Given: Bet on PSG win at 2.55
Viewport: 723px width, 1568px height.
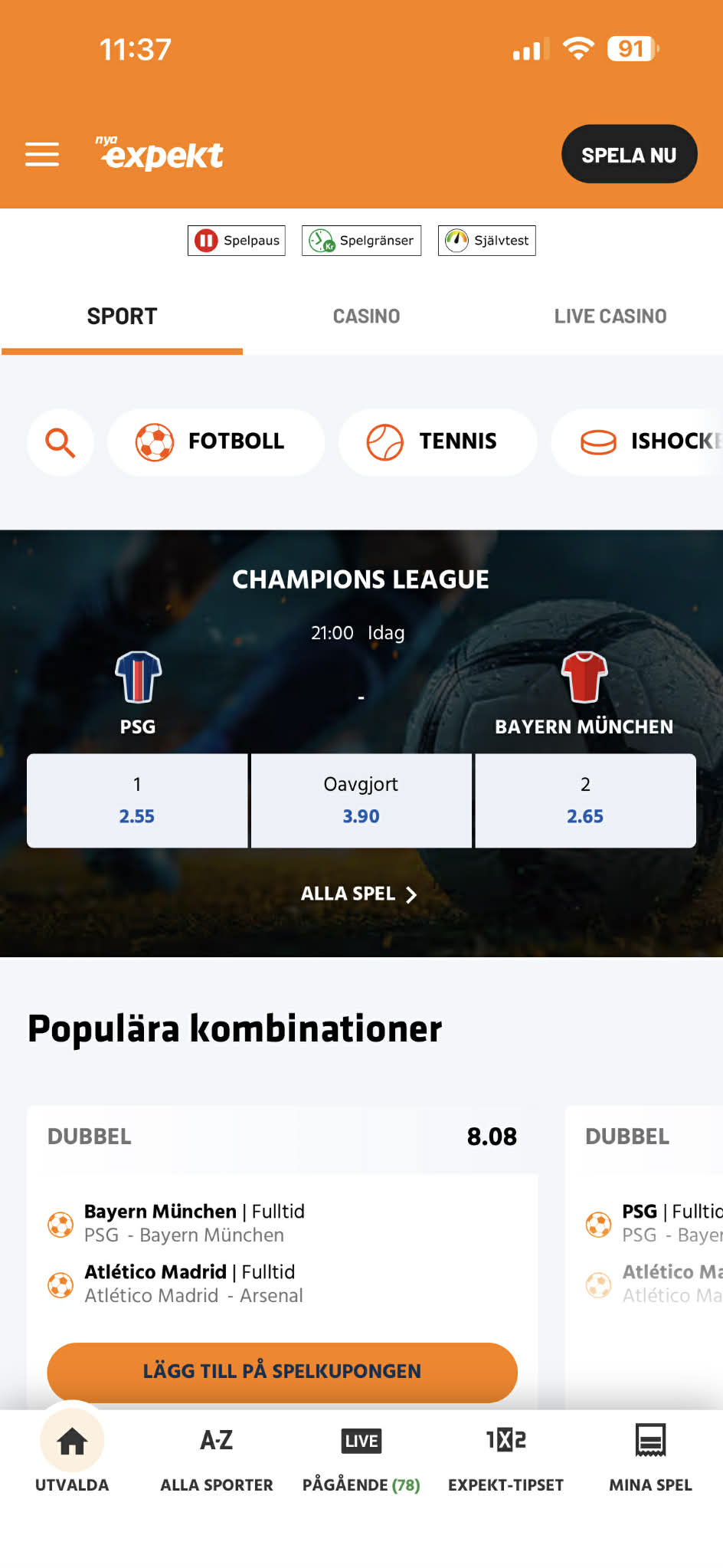Looking at the screenshot, I should coord(137,801).
